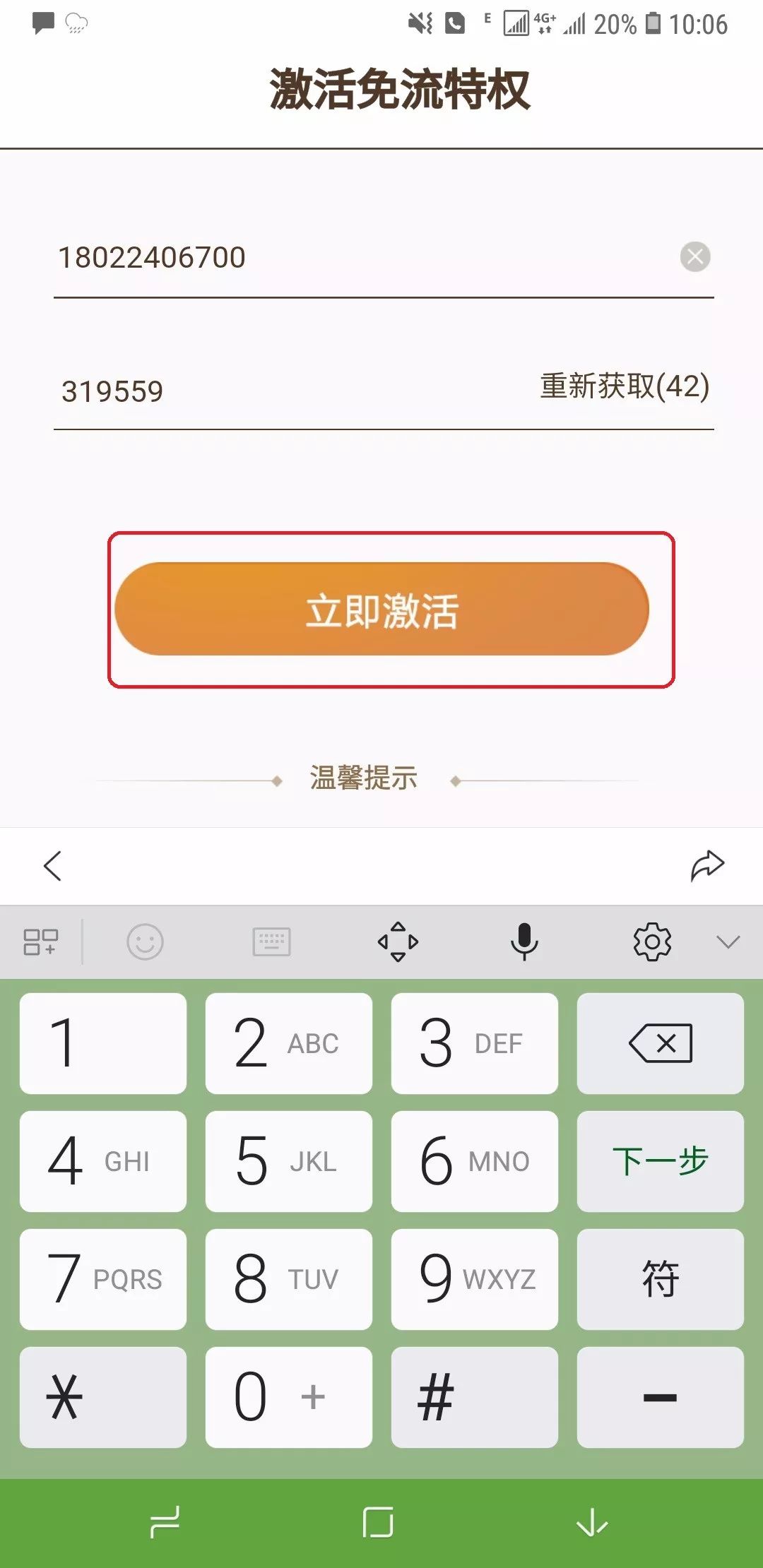This screenshot has height=1568, width=763.
Task: Tap the 立即激活 activation button
Action: (x=381, y=609)
